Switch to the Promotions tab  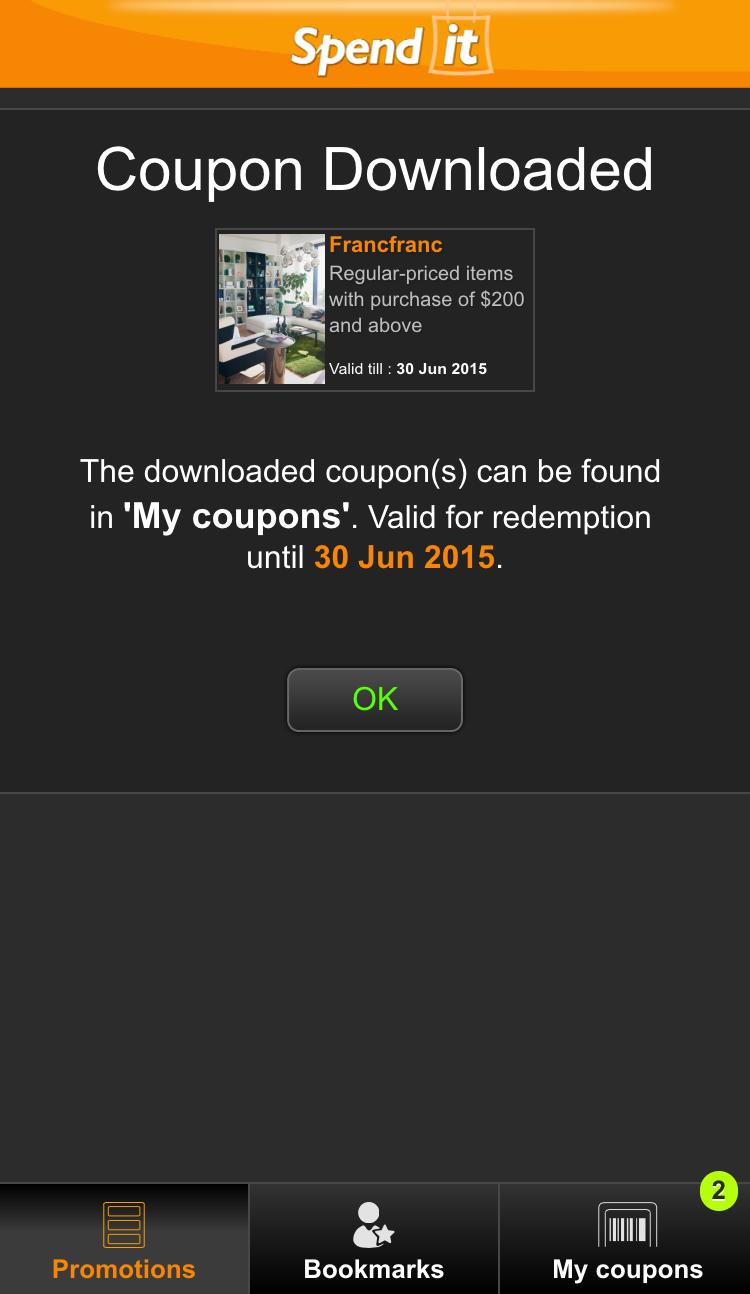point(124,1240)
